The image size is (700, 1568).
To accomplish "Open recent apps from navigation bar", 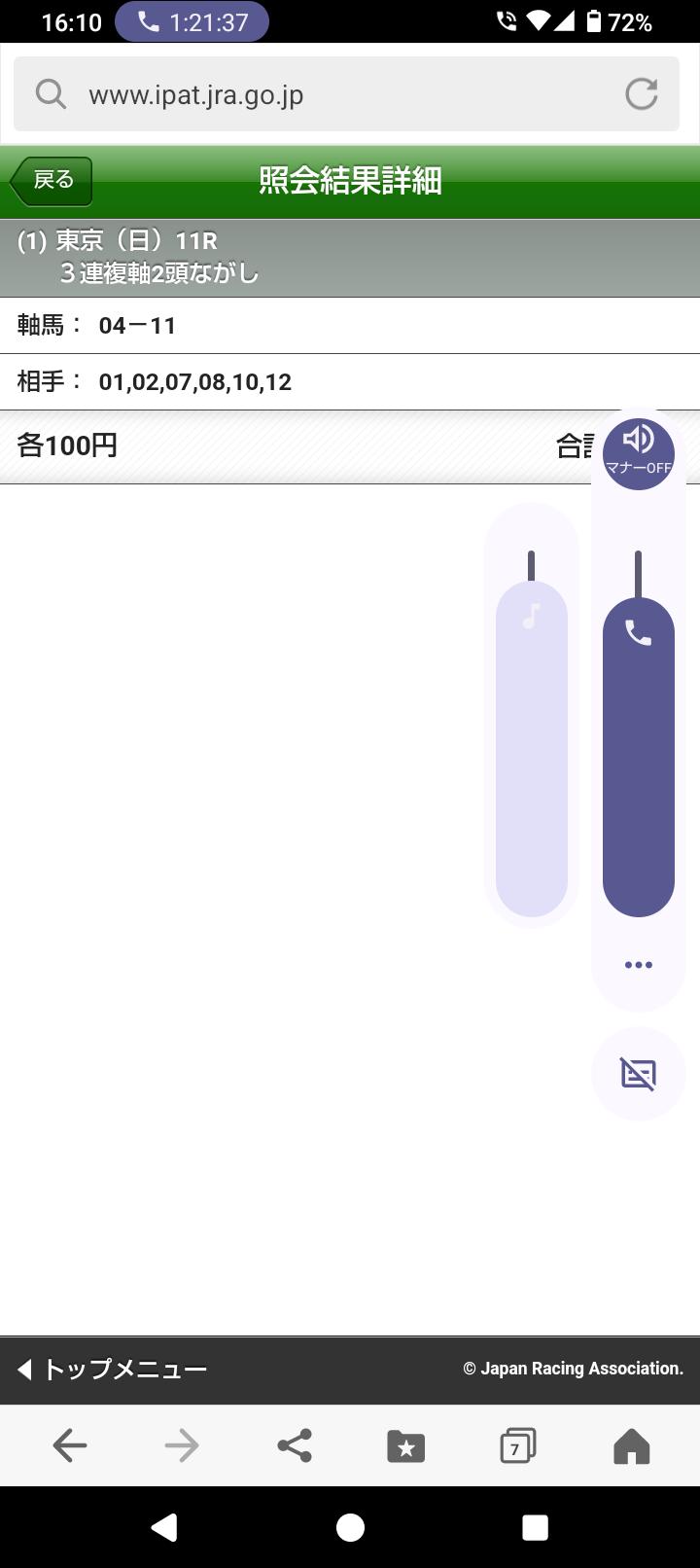I will coord(535,1527).
